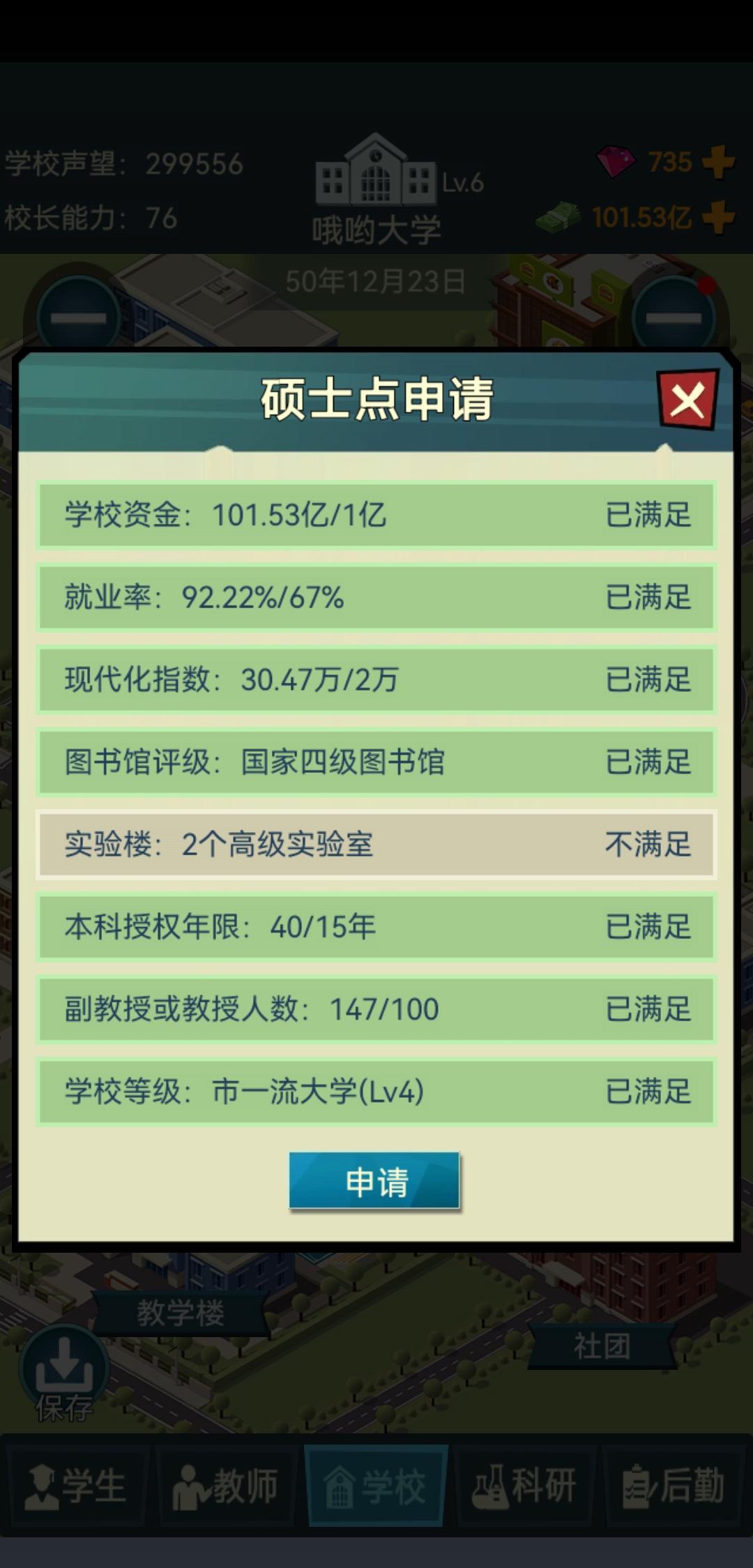Expand the 图书馆评级 library requirement row
Screen dimensions: 753x1568
pyautogui.click(x=376, y=763)
